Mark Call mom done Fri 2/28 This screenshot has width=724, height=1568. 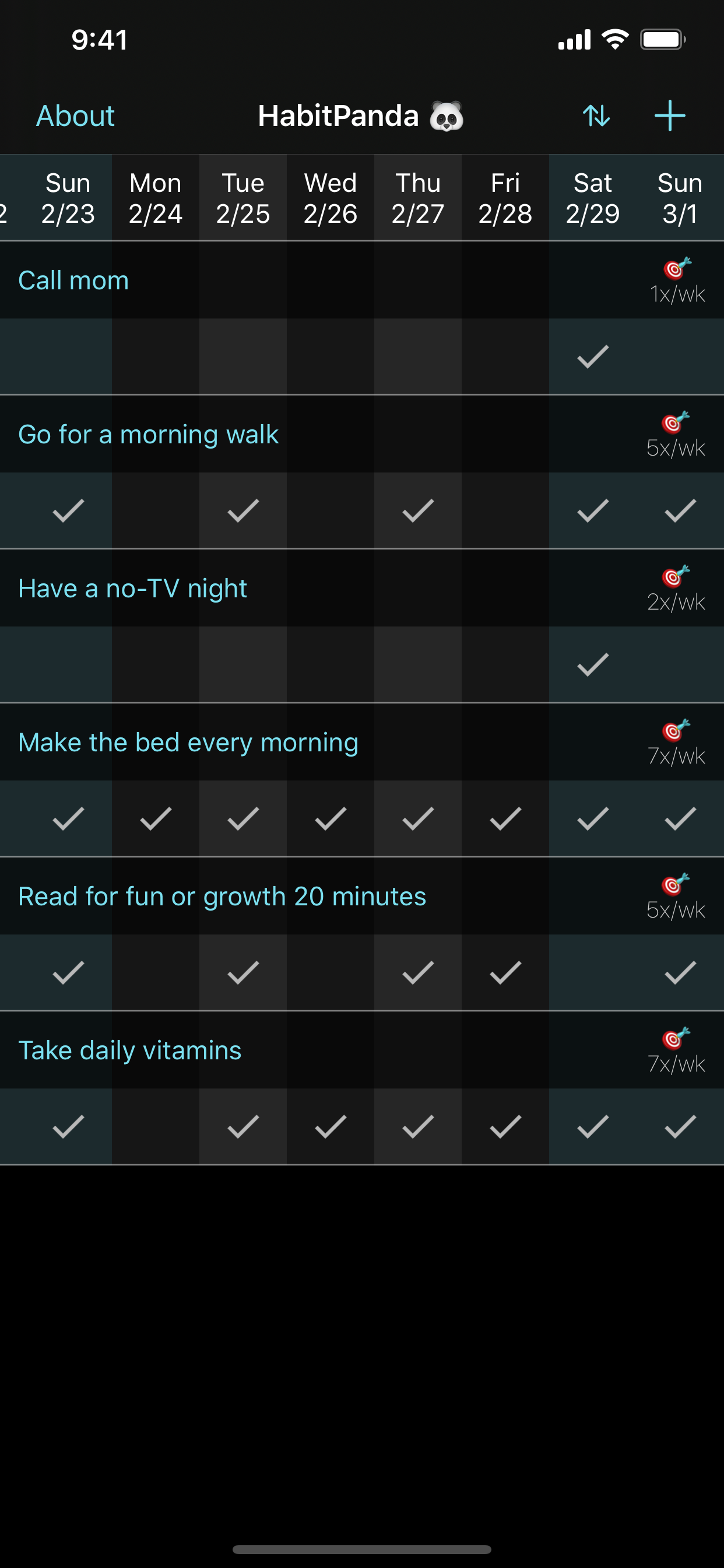[505, 356]
